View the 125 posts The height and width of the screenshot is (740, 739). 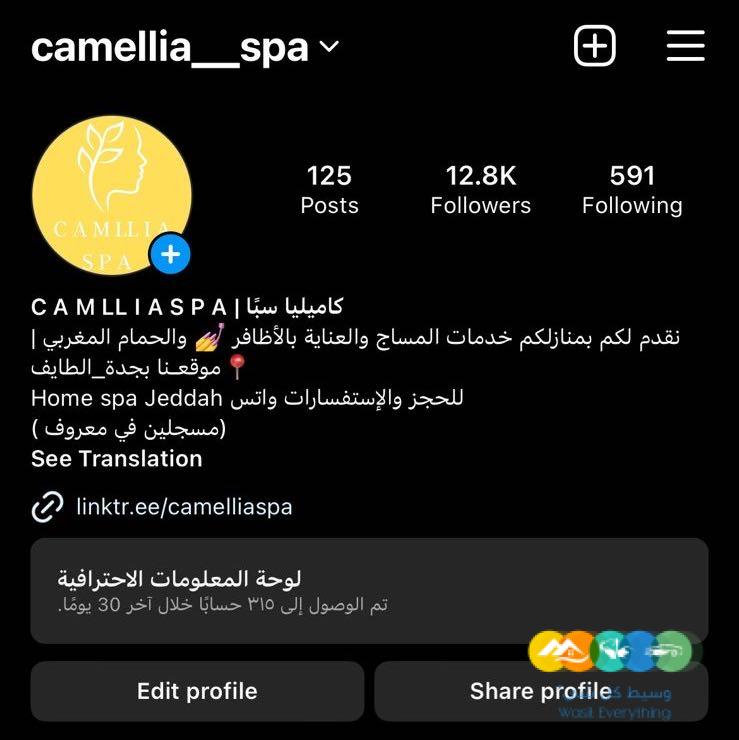pos(329,190)
